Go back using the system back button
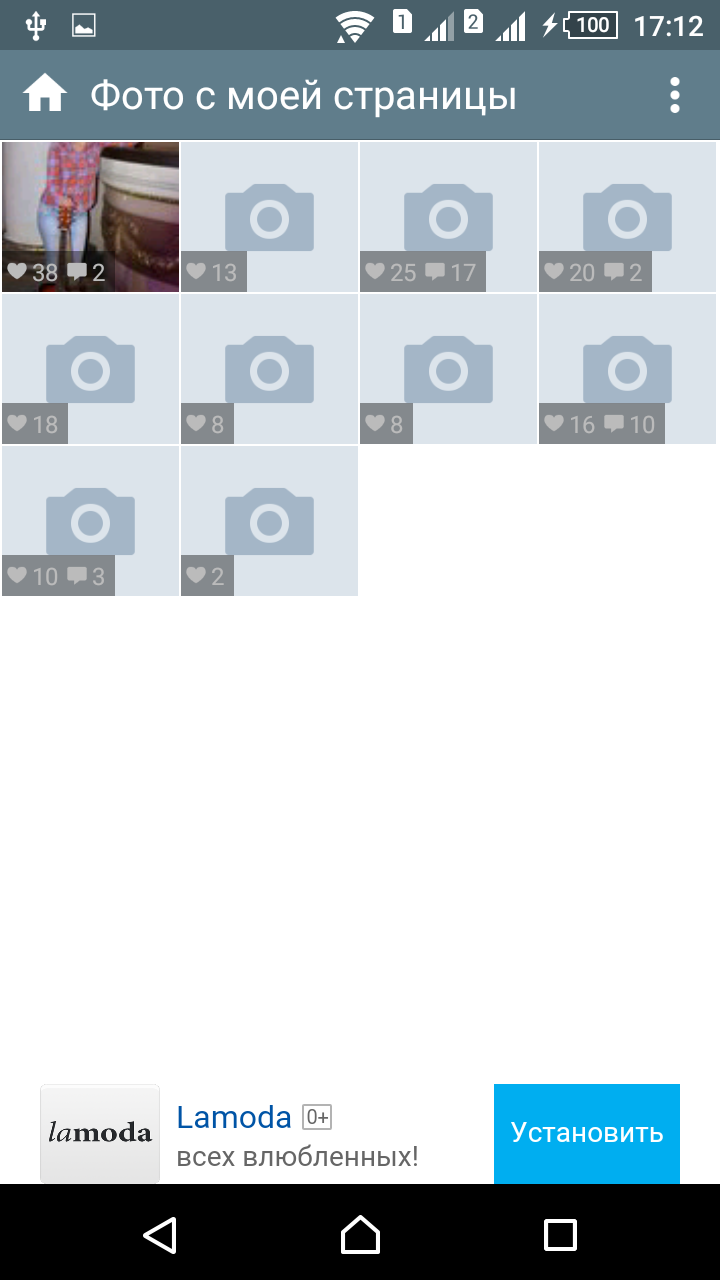Viewport: 720px width, 1280px height. (160, 1235)
